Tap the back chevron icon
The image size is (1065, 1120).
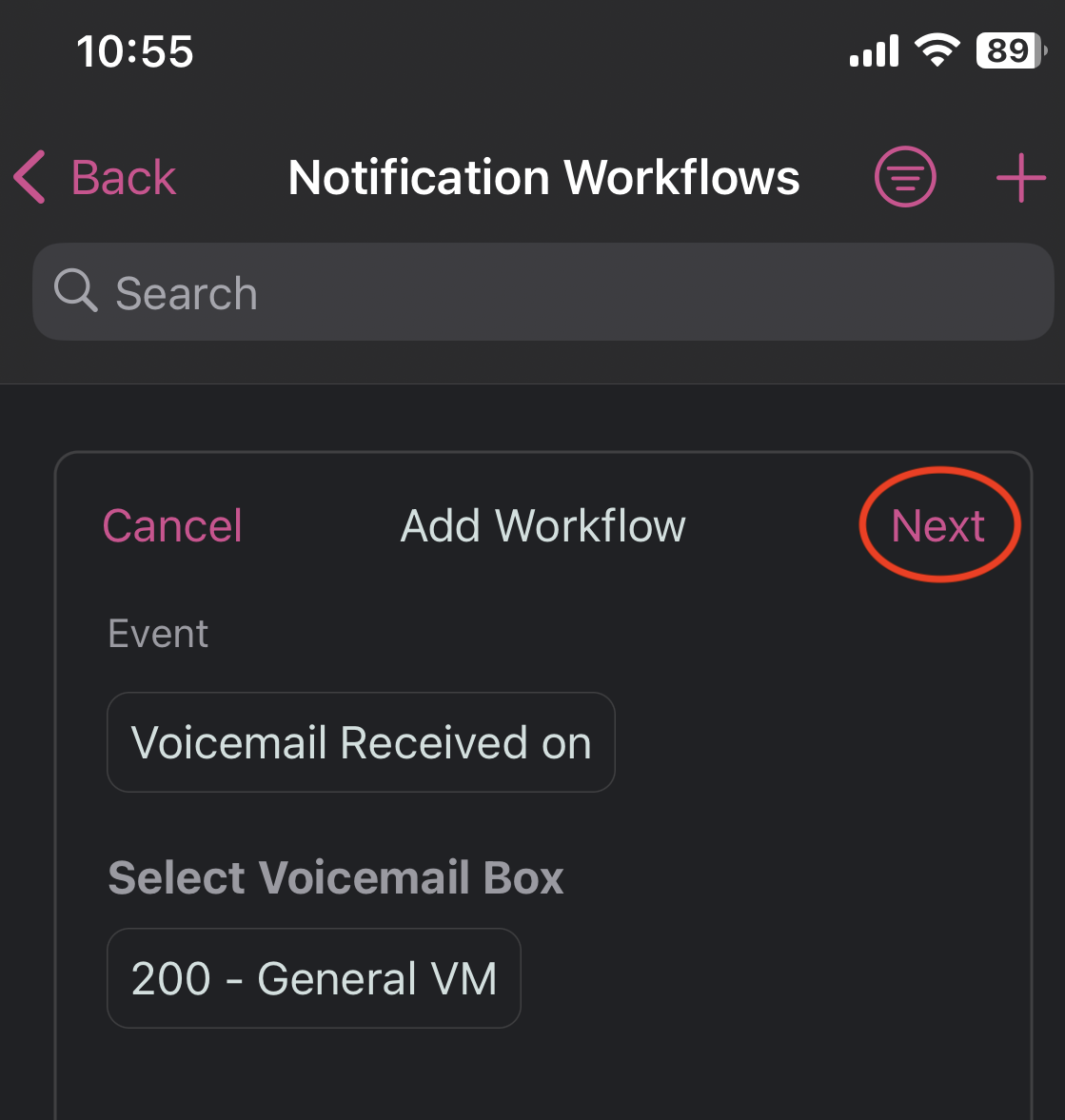point(30,176)
